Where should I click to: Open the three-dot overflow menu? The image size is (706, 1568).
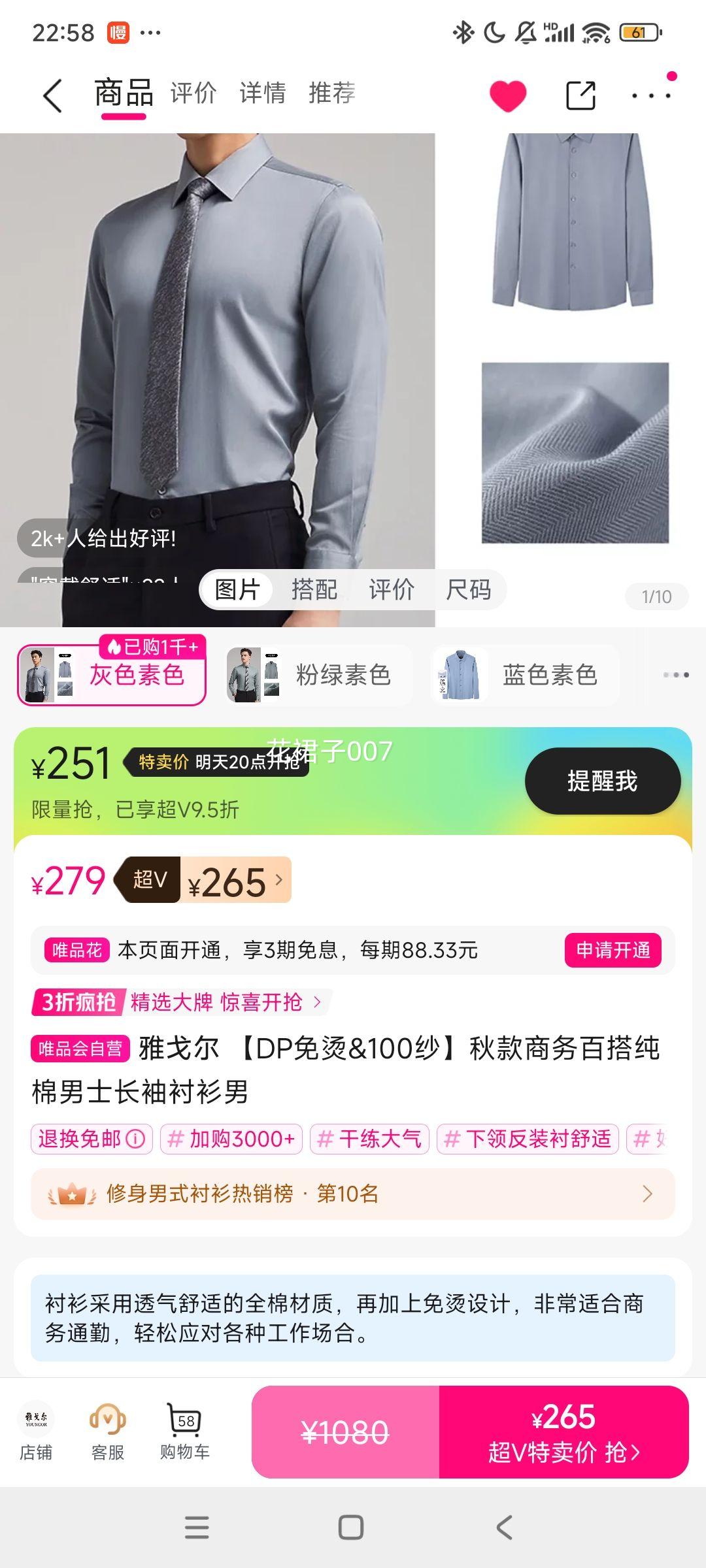[x=651, y=95]
